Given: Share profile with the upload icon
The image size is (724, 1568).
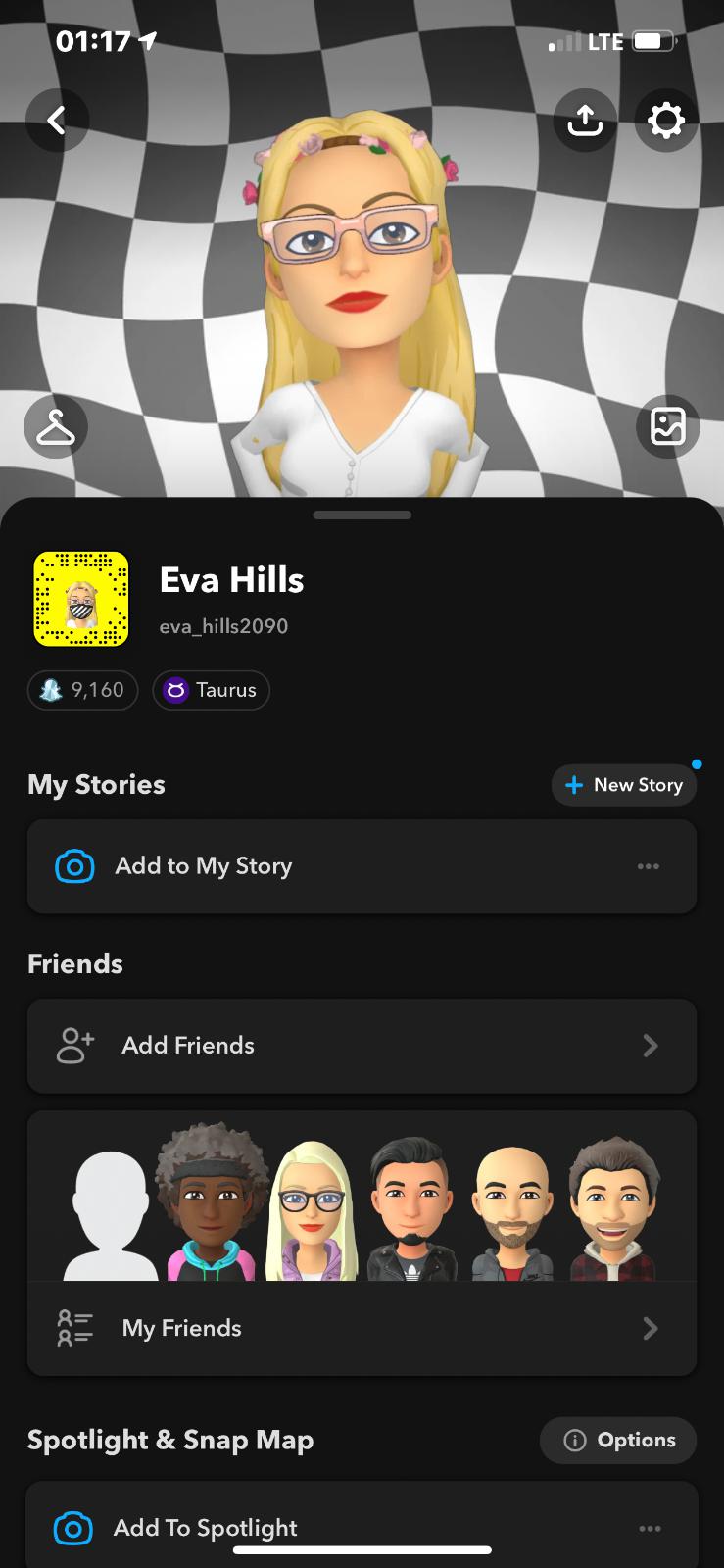Looking at the screenshot, I should click(x=585, y=121).
